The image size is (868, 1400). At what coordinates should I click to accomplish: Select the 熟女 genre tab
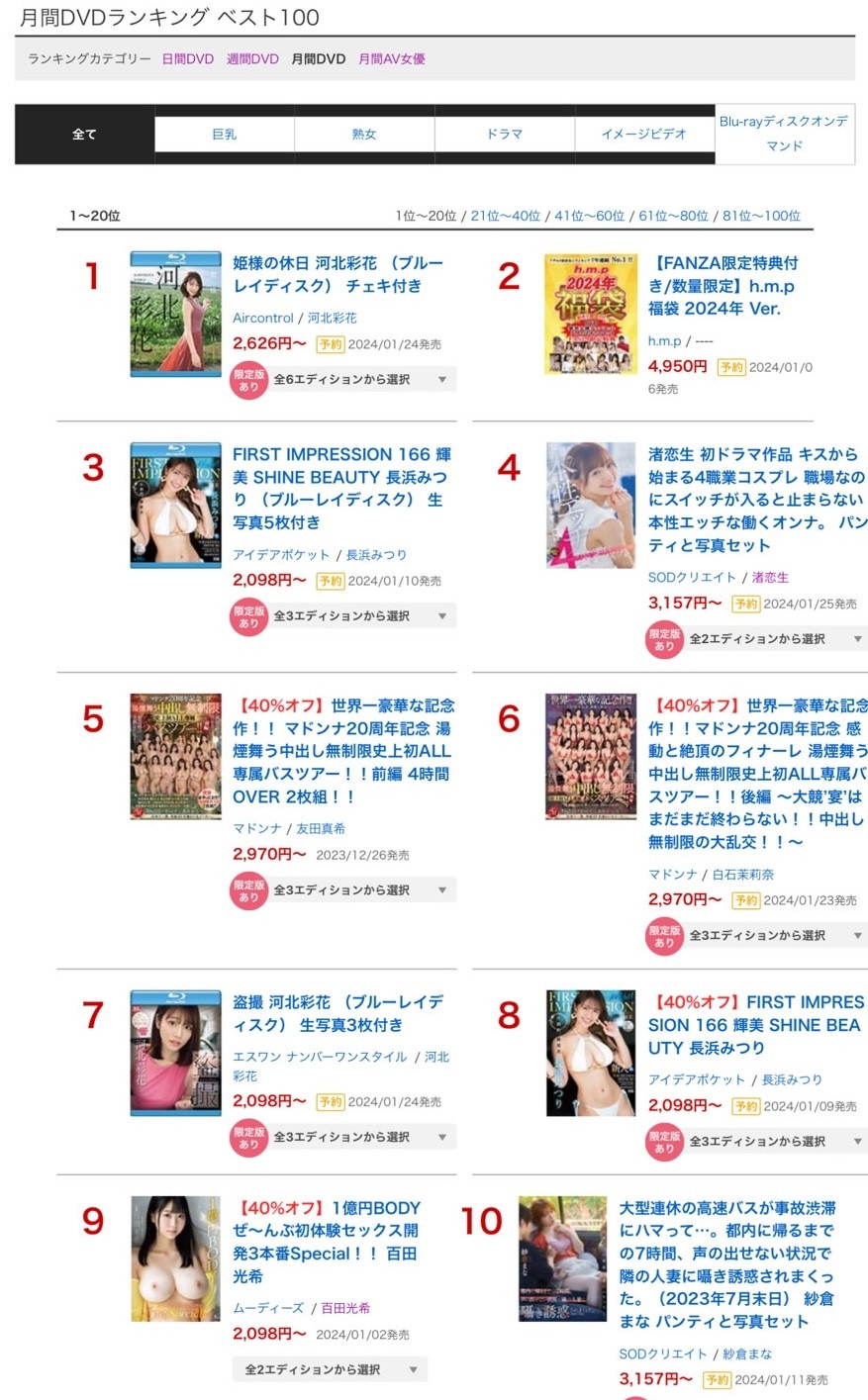coord(364,135)
